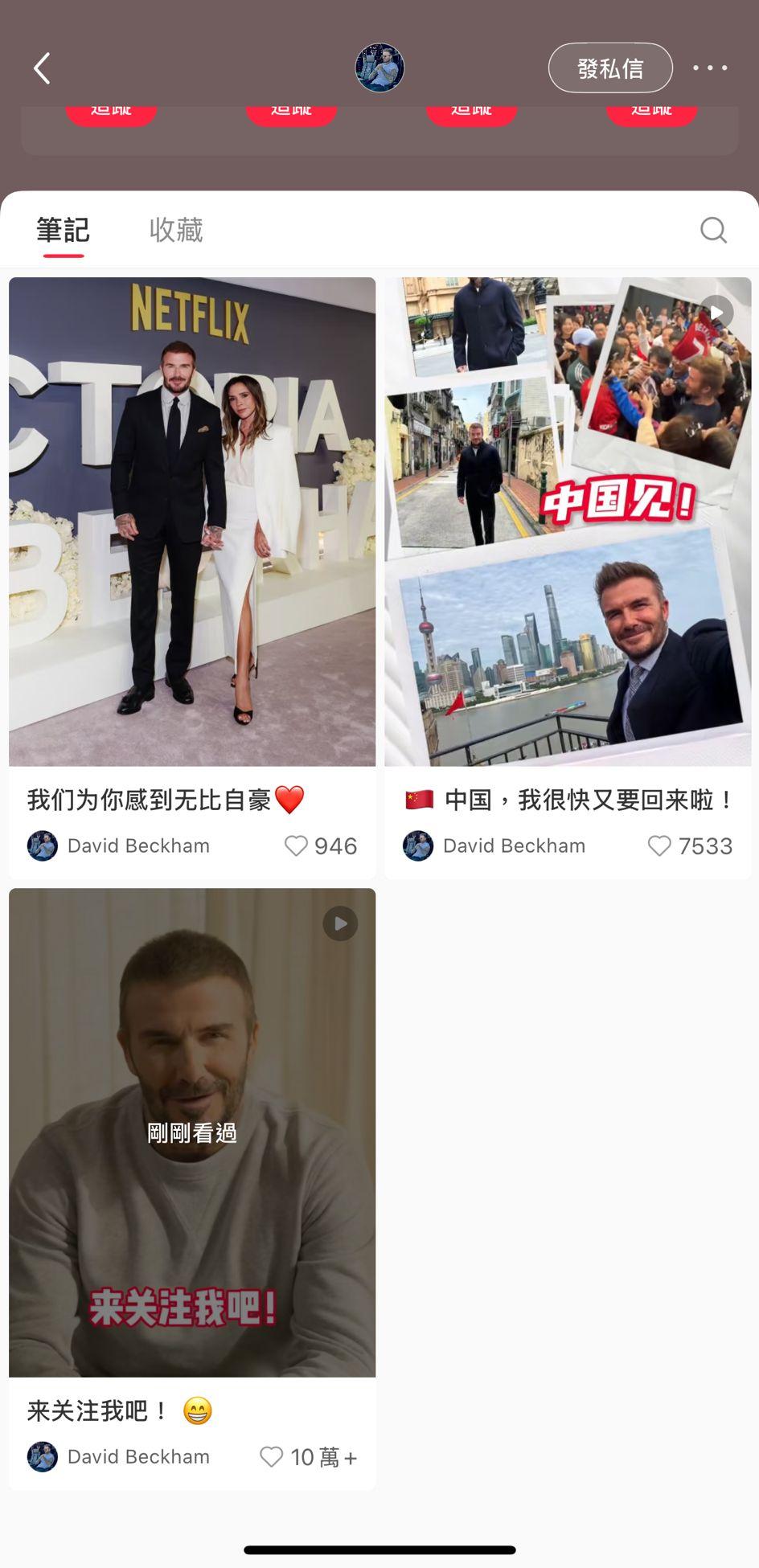Image resolution: width=759 pixels, height=1568 pixels.
Task: Play the 来关注我吧 video
Action: pyautogui.click(x=338, y=923)
